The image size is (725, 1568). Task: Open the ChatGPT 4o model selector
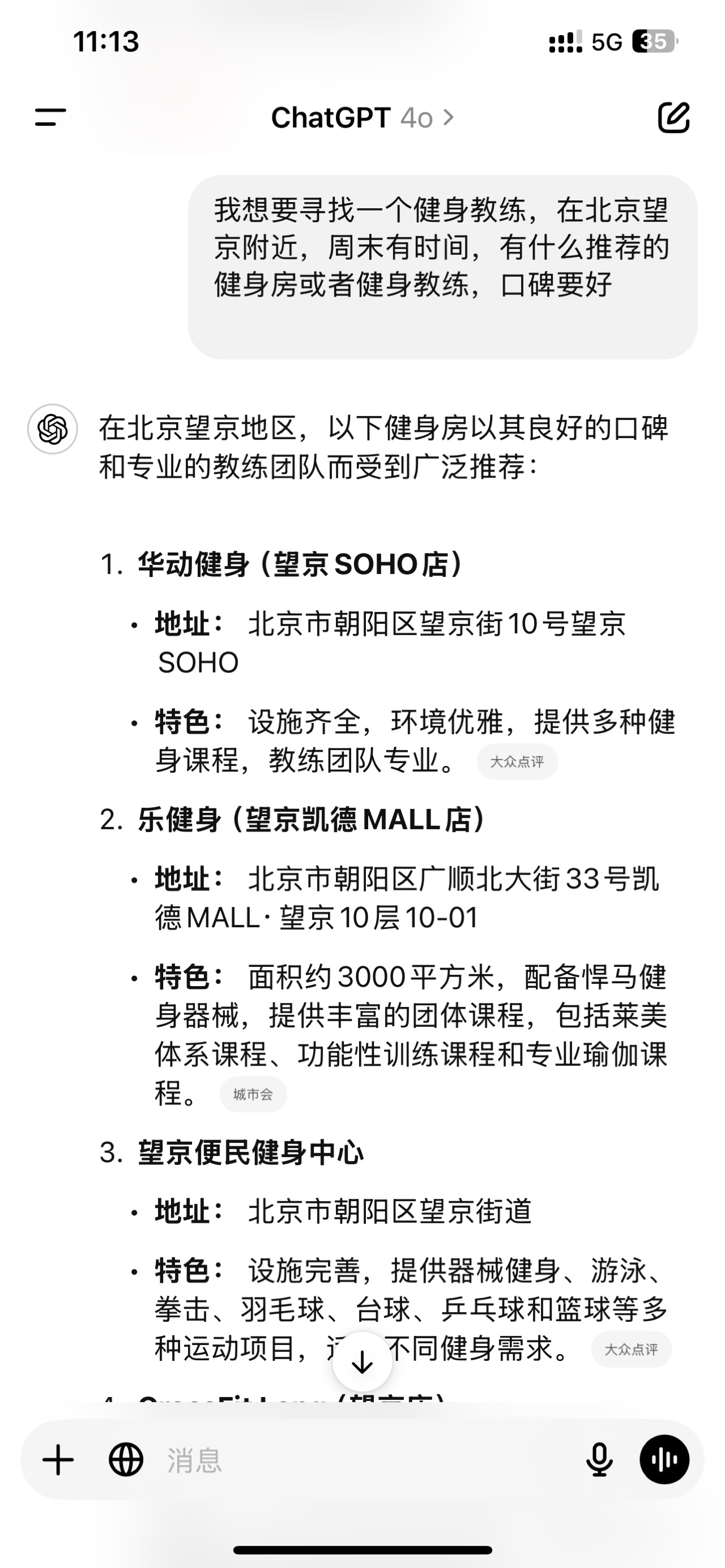tap(362, 118)
